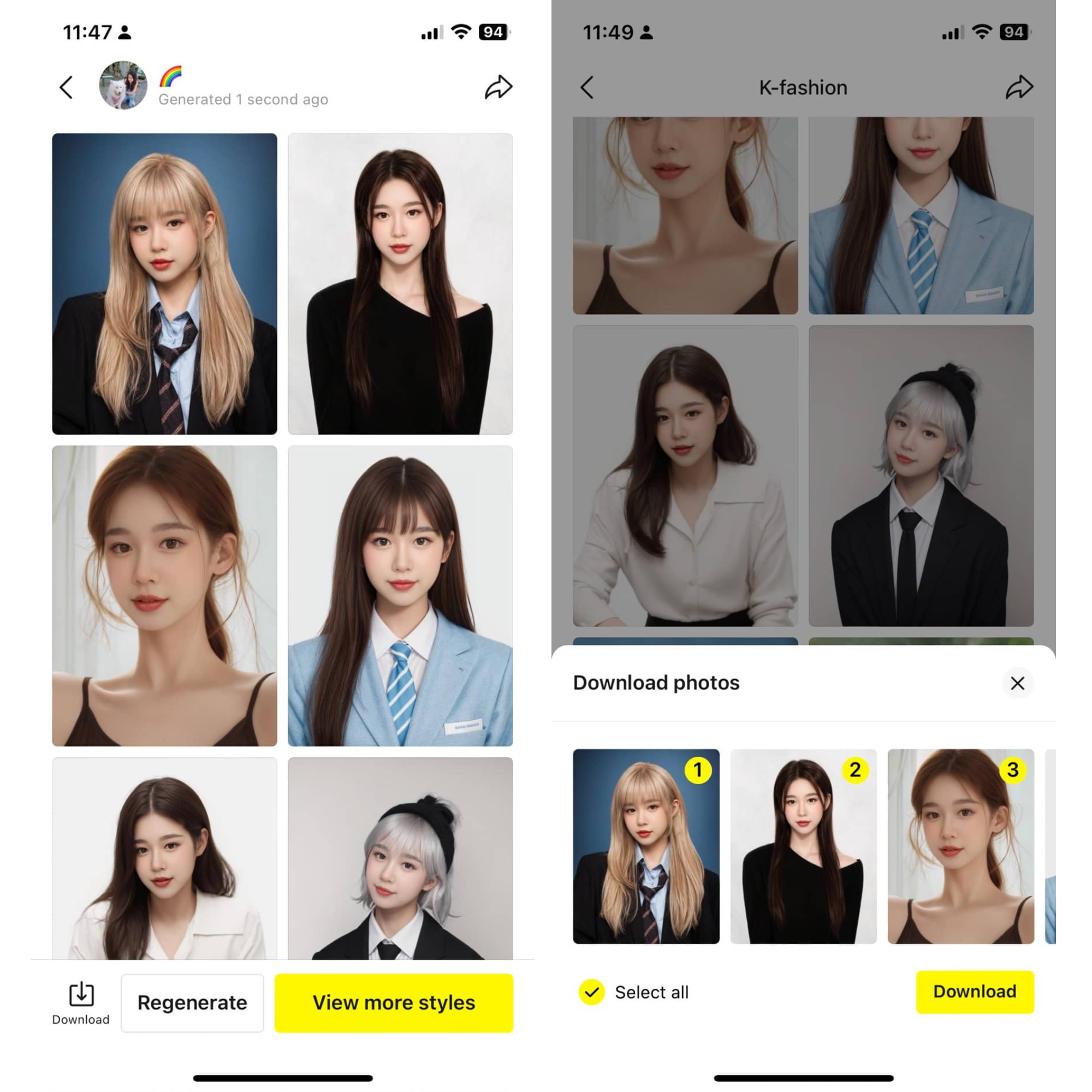Viewport: 1092px width, 1092px height.
Task: Open the black off-shoulder top portrait in the results grid
Action: click(x=400, y=284)
